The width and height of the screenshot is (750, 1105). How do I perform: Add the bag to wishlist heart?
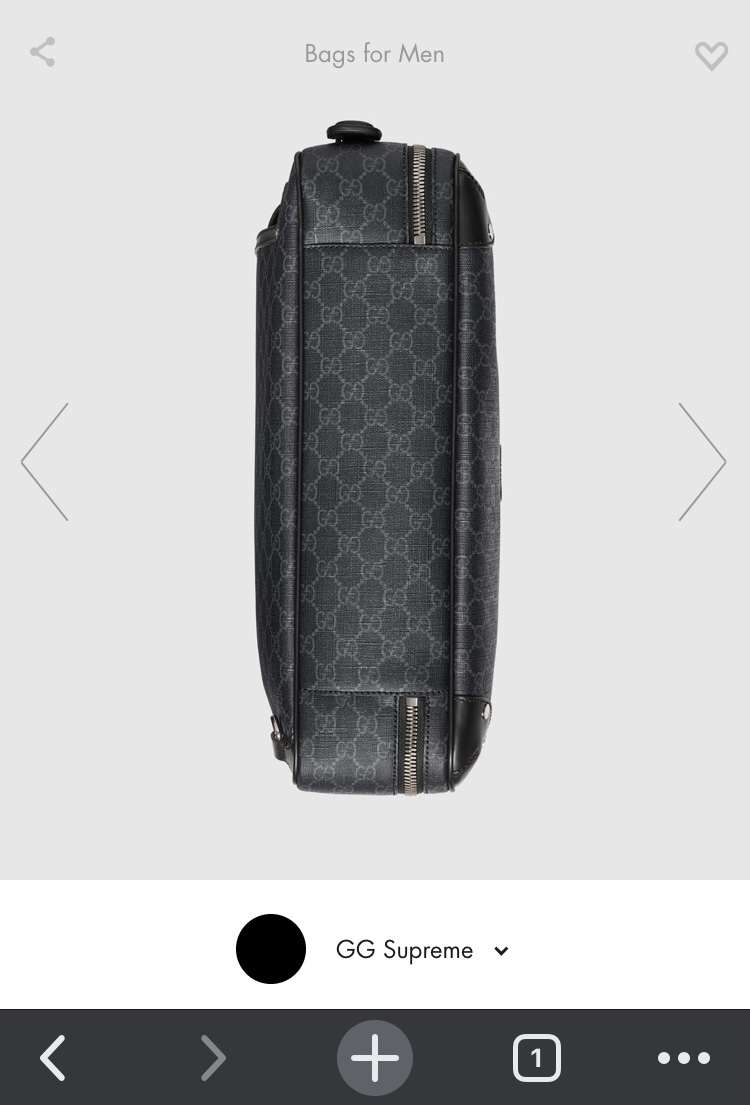pos(711,55)
